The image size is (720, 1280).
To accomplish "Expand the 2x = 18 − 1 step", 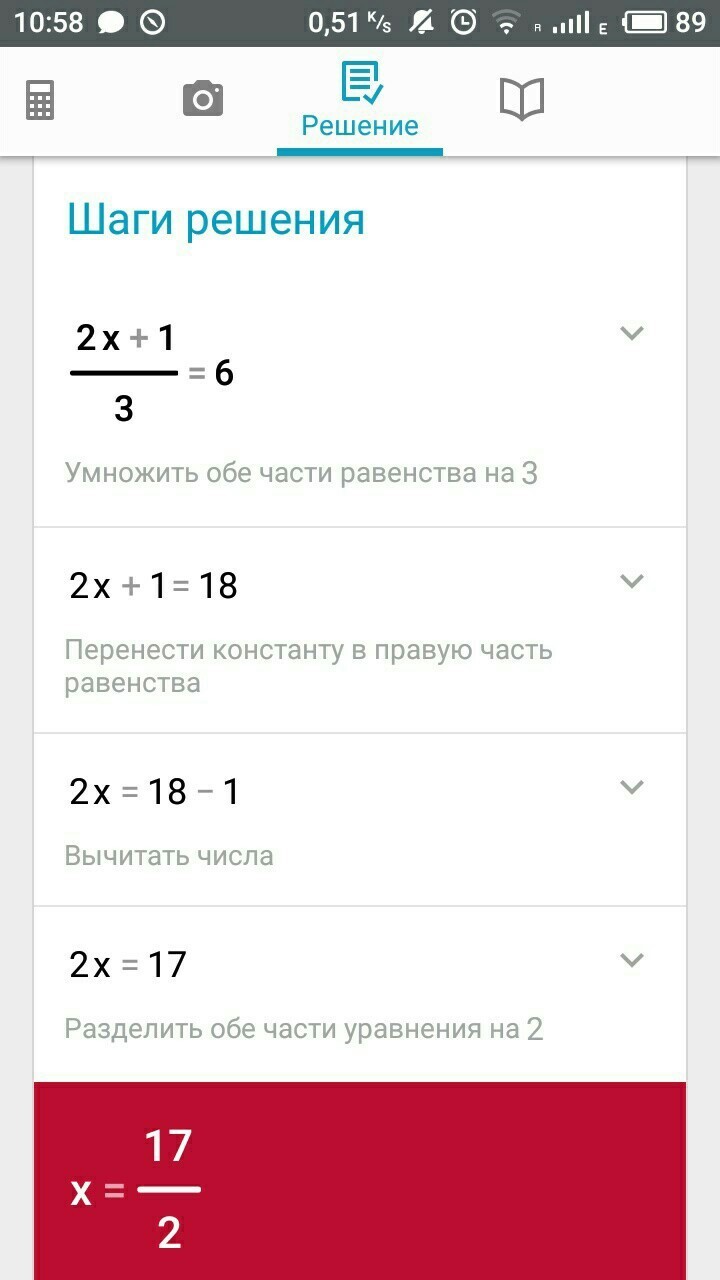I will (x=631, y=787).
